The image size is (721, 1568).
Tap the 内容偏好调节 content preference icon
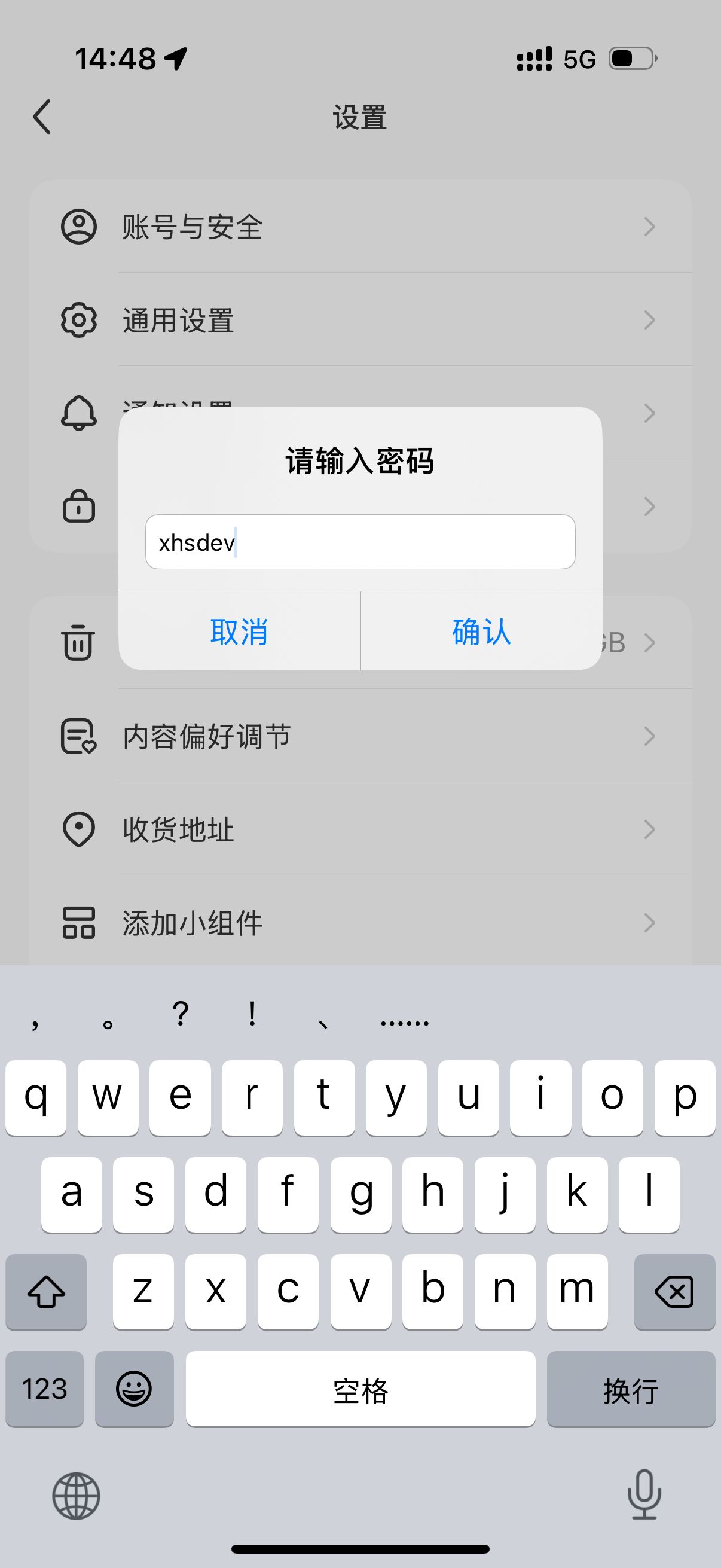click(x=77, y=737)
